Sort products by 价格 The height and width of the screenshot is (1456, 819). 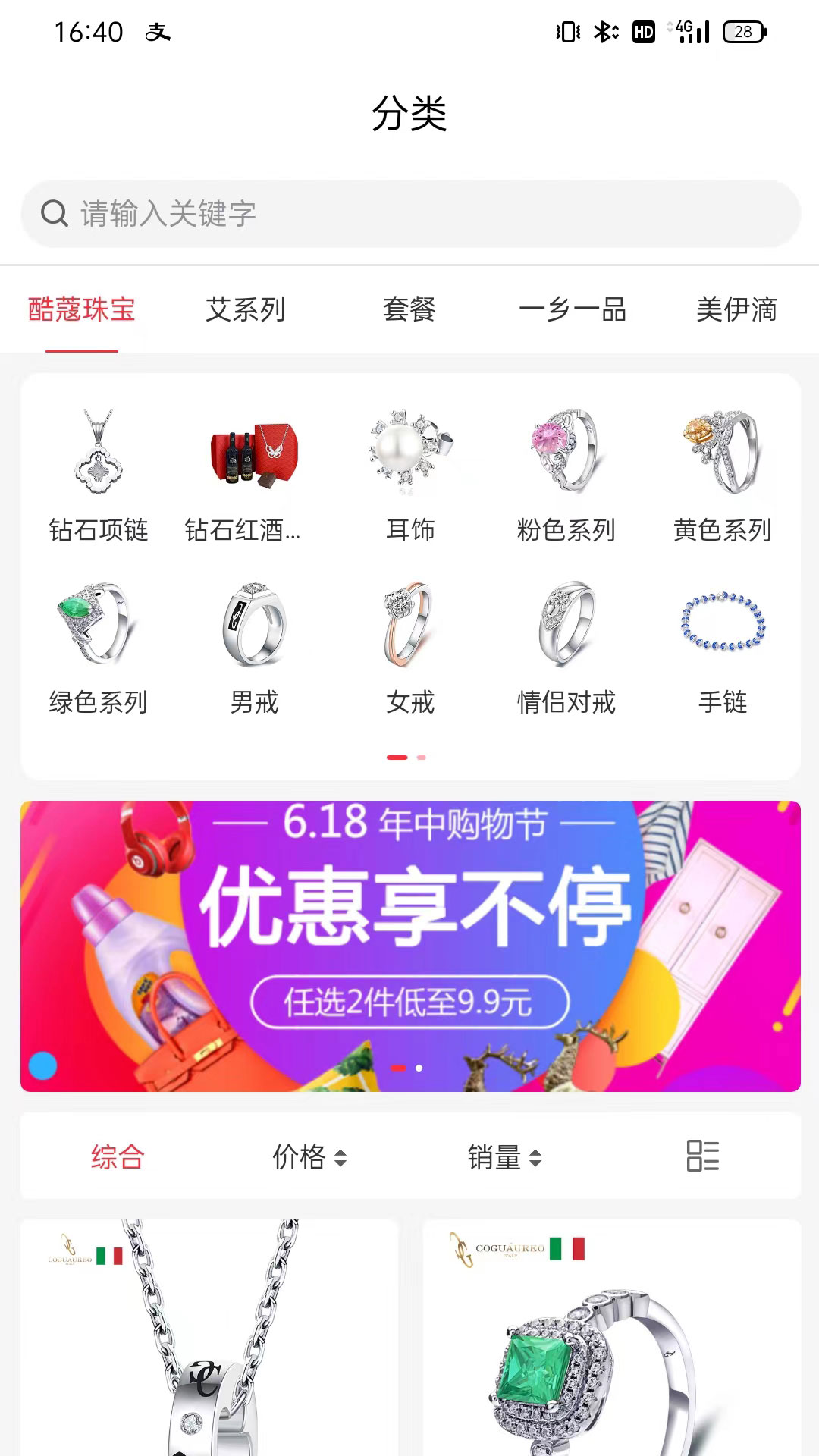click(x=309, y=1157)
